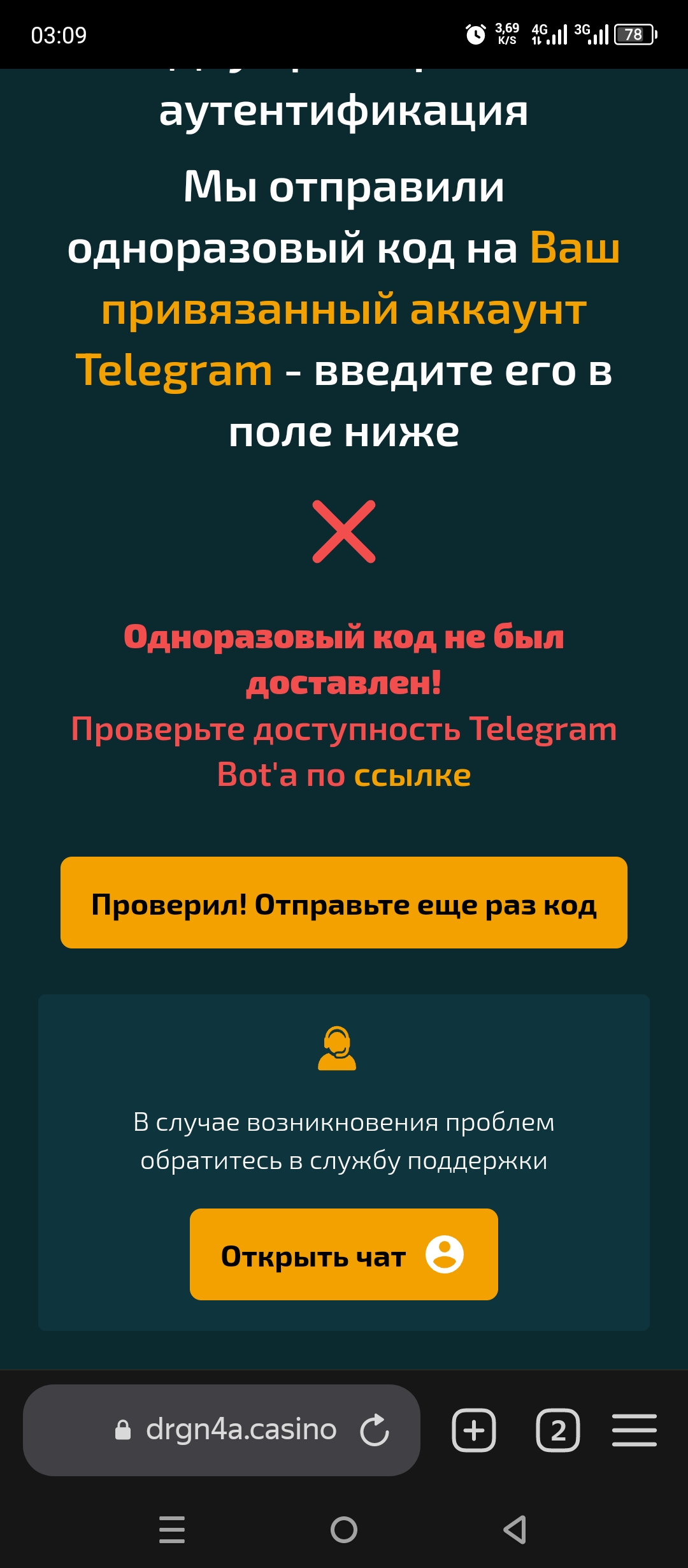Open support chat via 'Открыть чат'
The height and width of the screenshot is (1568, 688).
344,1254
